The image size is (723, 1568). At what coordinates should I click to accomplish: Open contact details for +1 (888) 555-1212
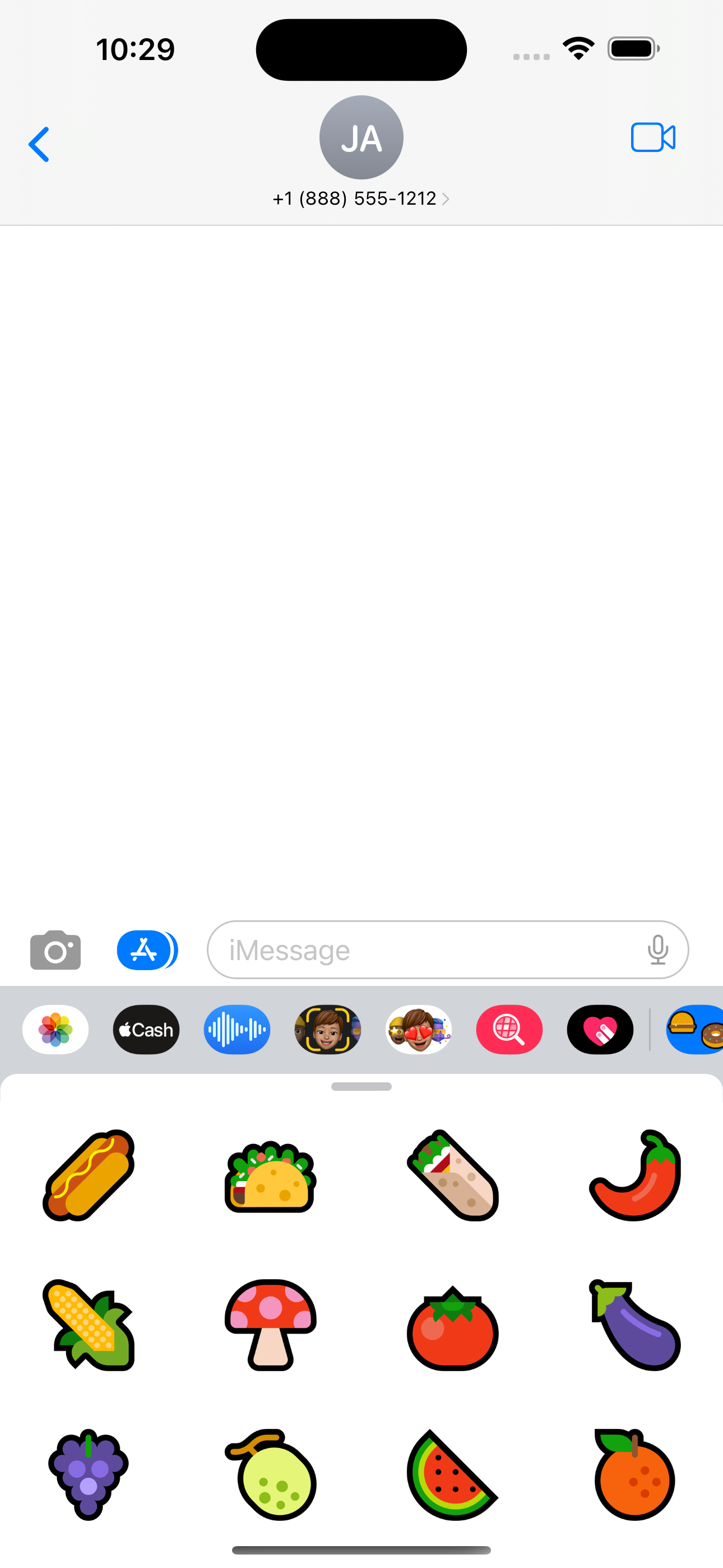pyautogui.click(x=361, y=199)
